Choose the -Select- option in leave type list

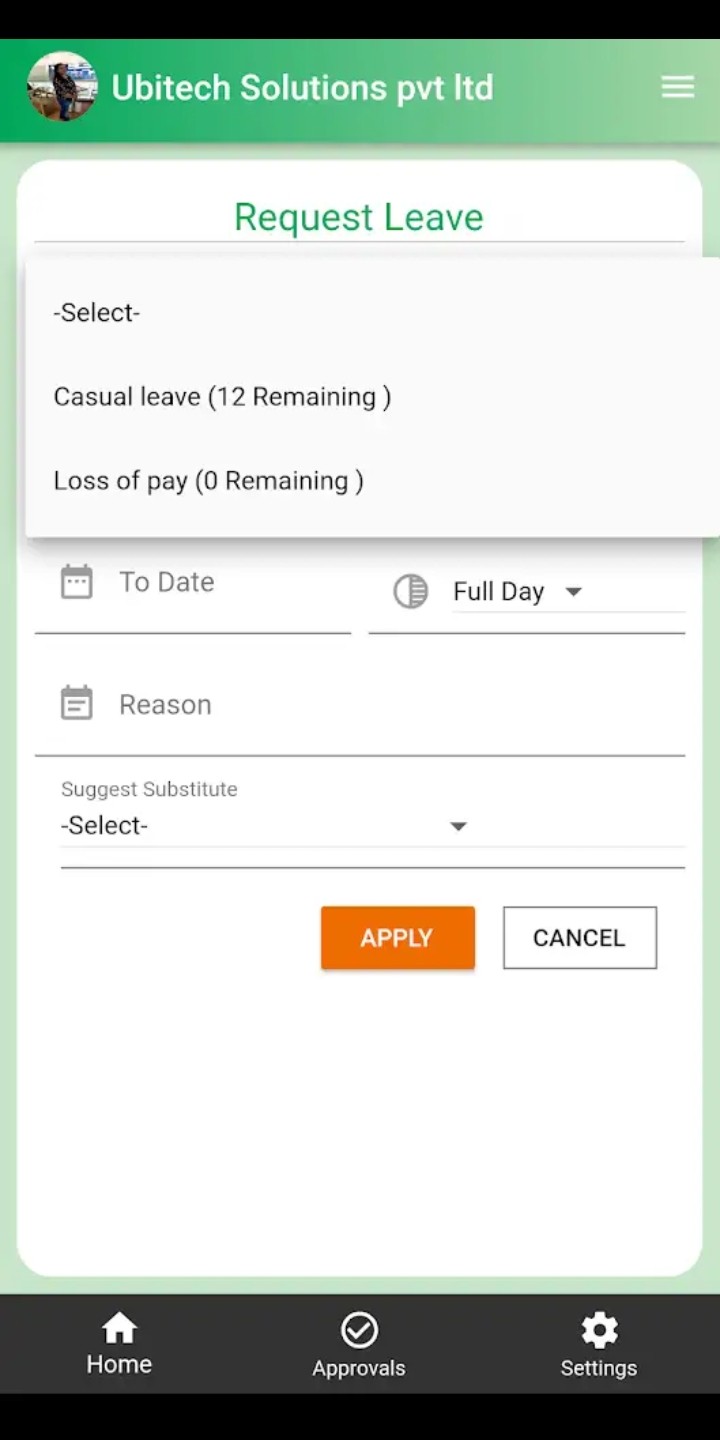point(97,313)
